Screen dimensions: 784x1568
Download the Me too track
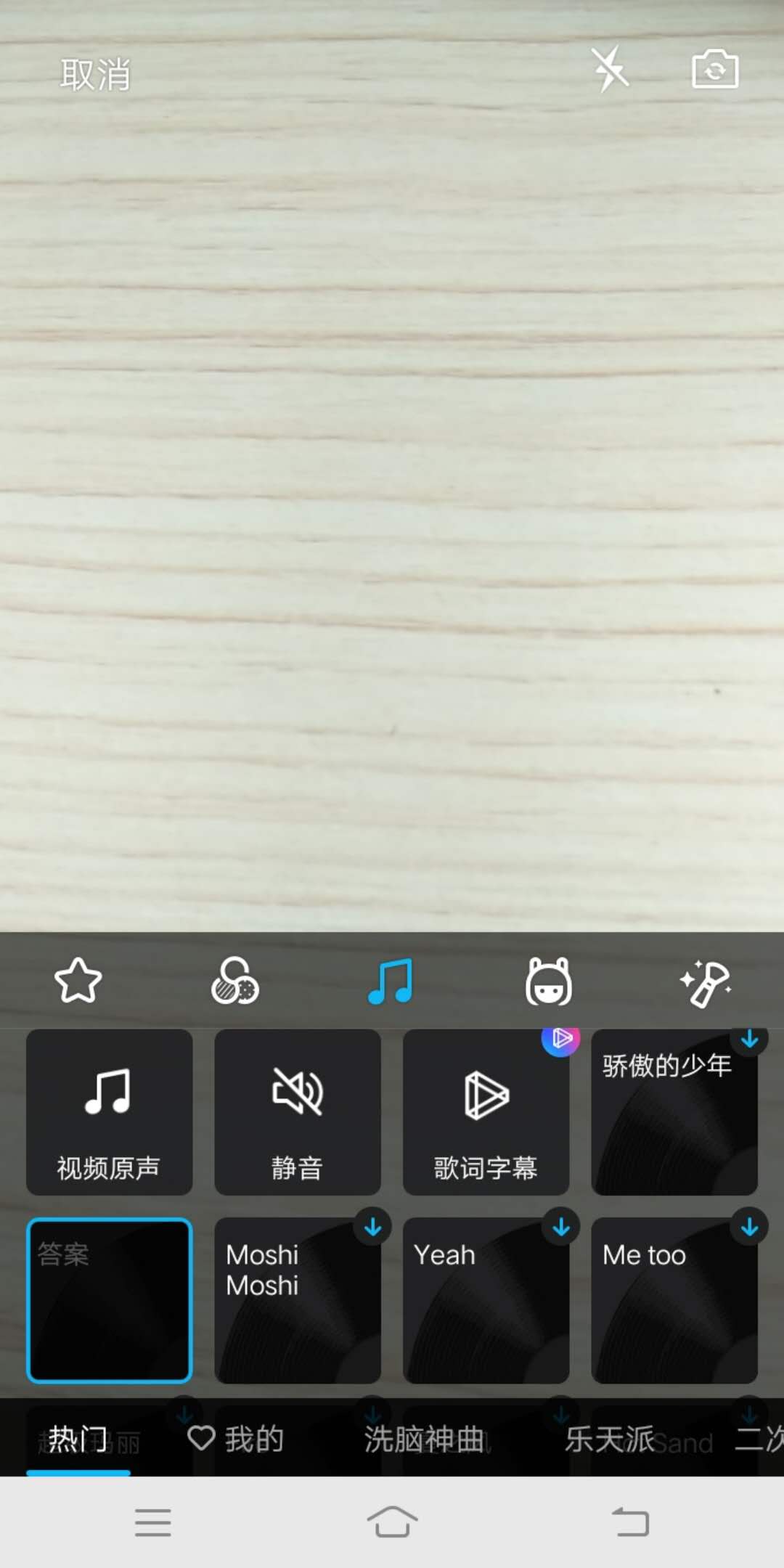[x=750, y=1227]
